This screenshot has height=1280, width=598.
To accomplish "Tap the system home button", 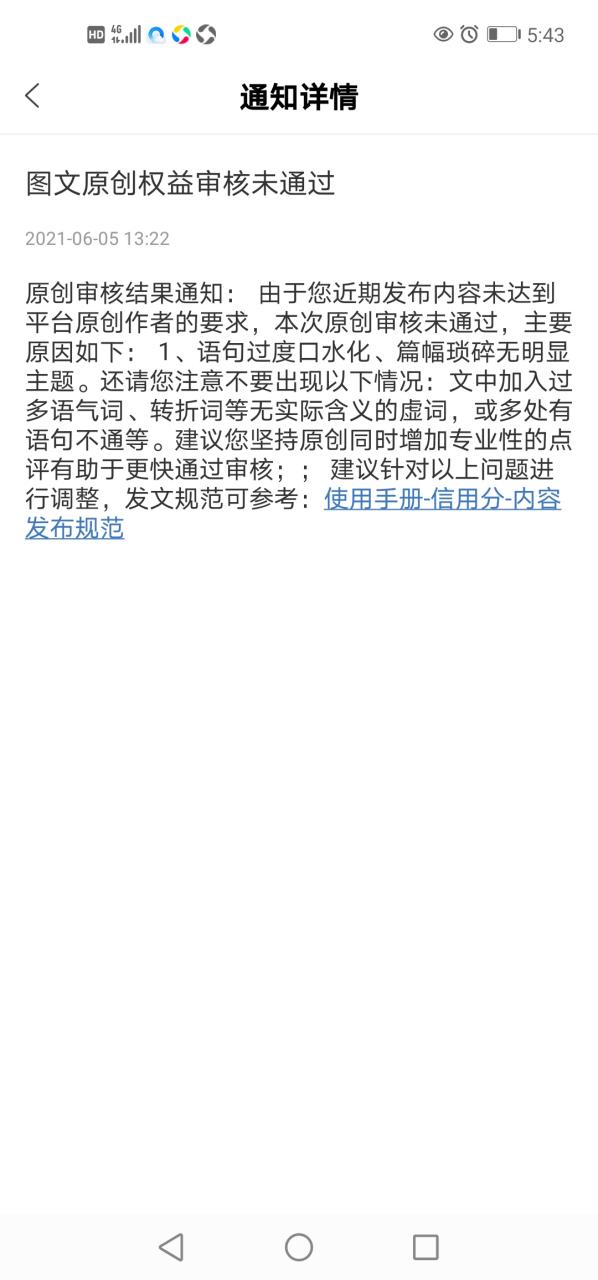I will tap(299, 1246).
